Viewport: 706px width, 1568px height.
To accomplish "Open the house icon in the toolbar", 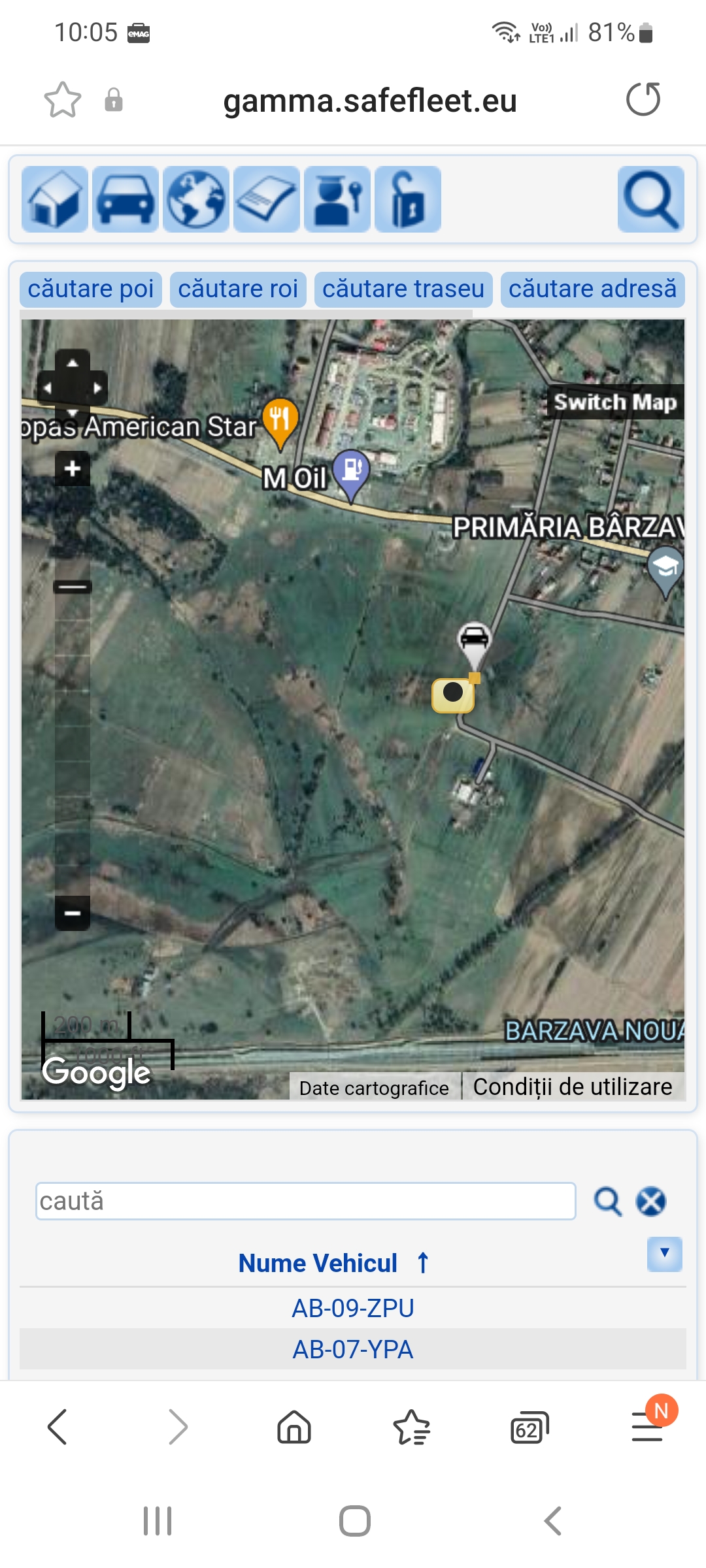I will pyautogui.click(x=55, y=199).
